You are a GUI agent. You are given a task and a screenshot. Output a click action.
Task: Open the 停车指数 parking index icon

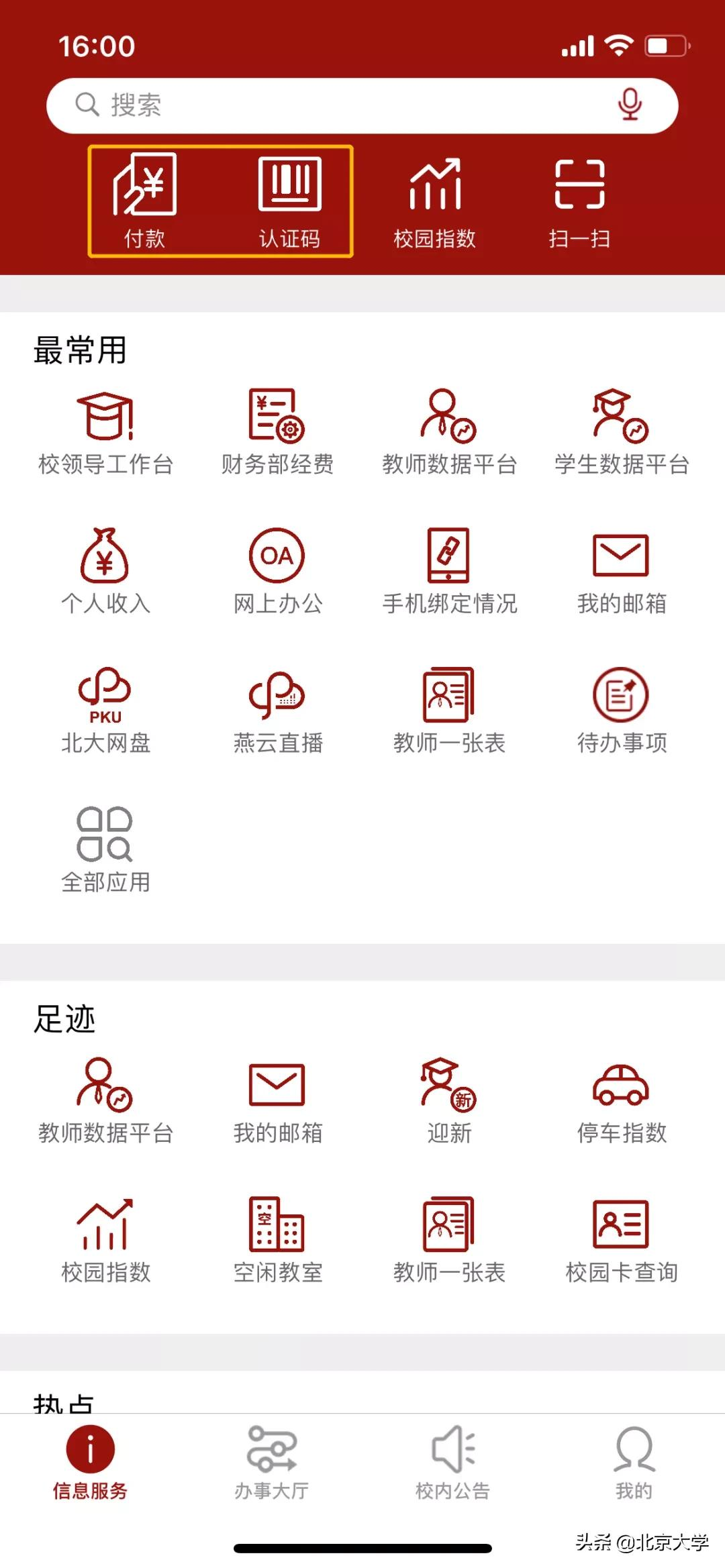(x=620, y=1100)
